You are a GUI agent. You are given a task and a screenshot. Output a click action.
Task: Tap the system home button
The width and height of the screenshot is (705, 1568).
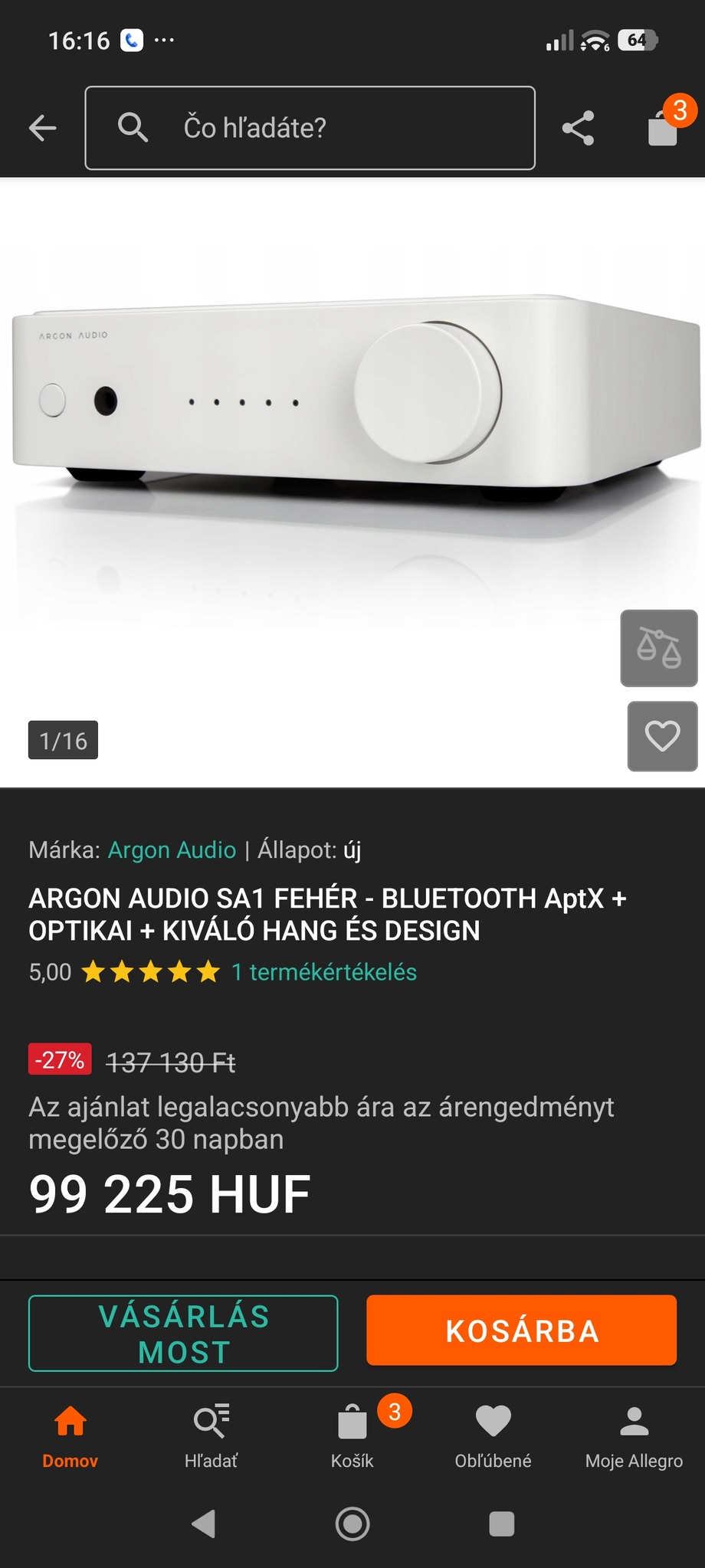point(352,1524)
